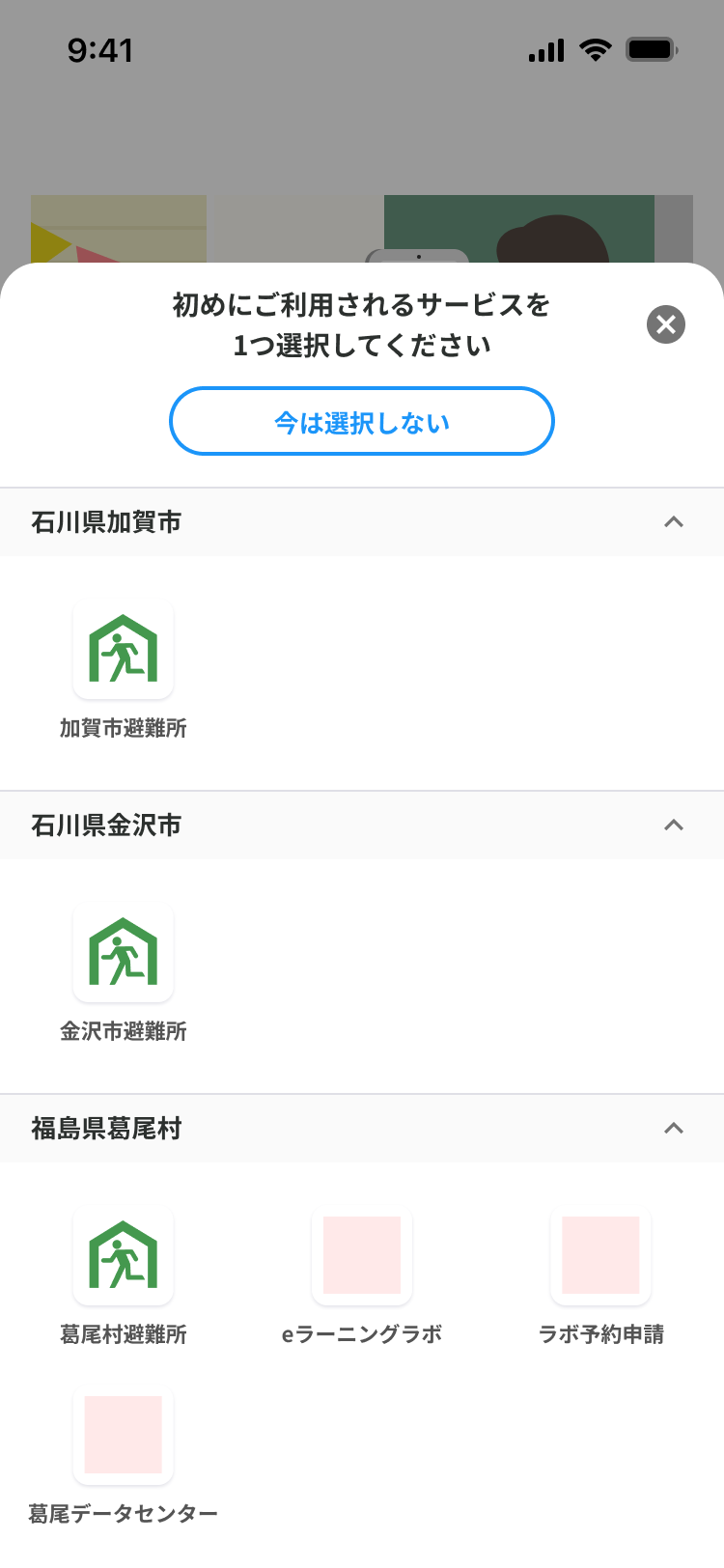The width and height of the screenshot is (724, 1568).
Task: Choose the 葛尾データセンター service
Action: 124,1436
